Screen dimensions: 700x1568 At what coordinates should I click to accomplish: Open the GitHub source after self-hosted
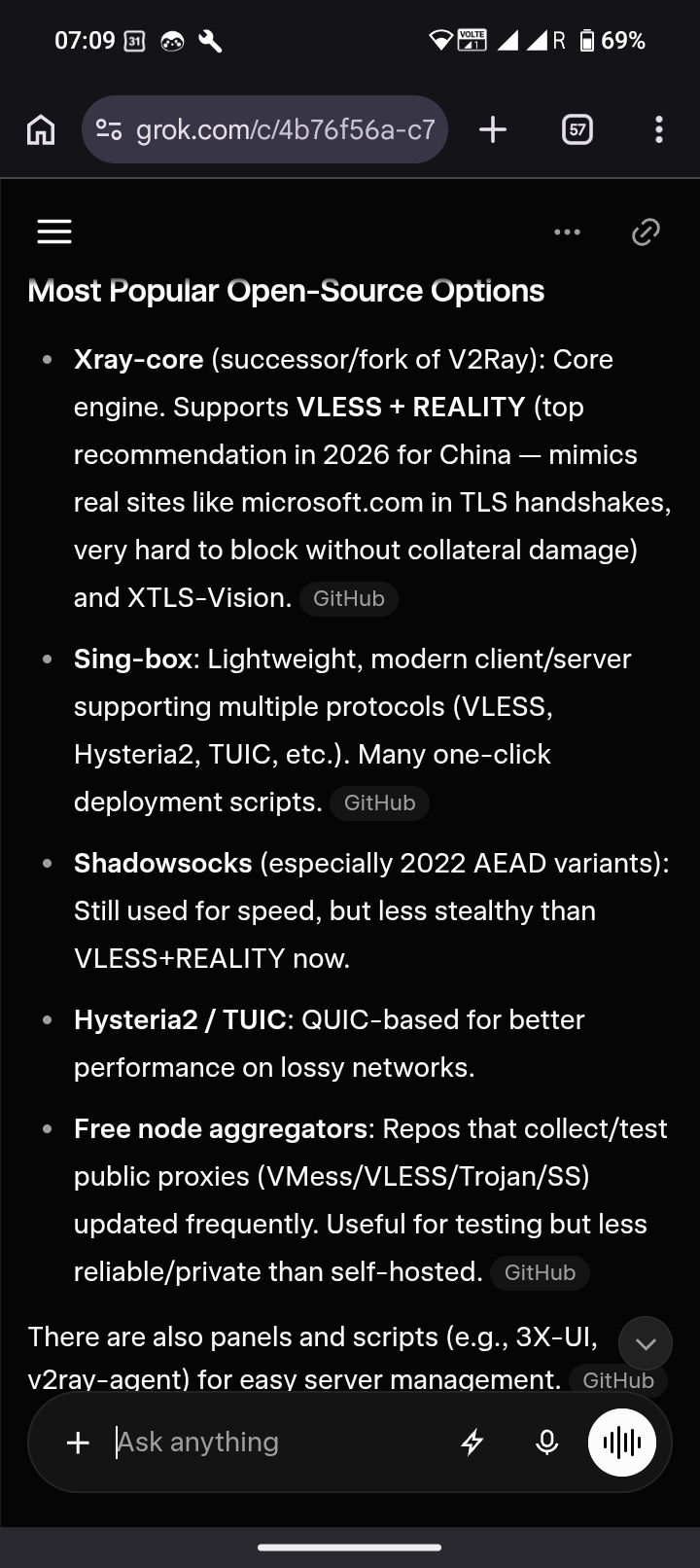pyautogui.click(x=541, y=1272)
